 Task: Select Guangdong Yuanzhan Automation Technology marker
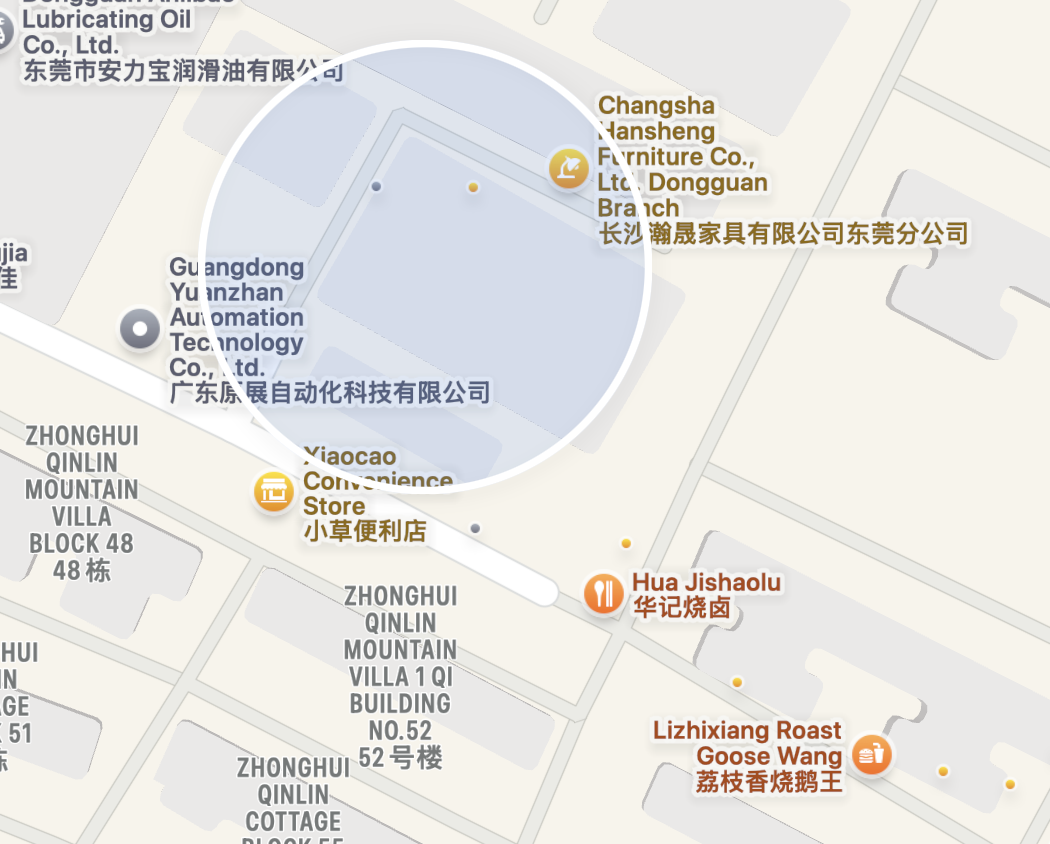point(140,329)
